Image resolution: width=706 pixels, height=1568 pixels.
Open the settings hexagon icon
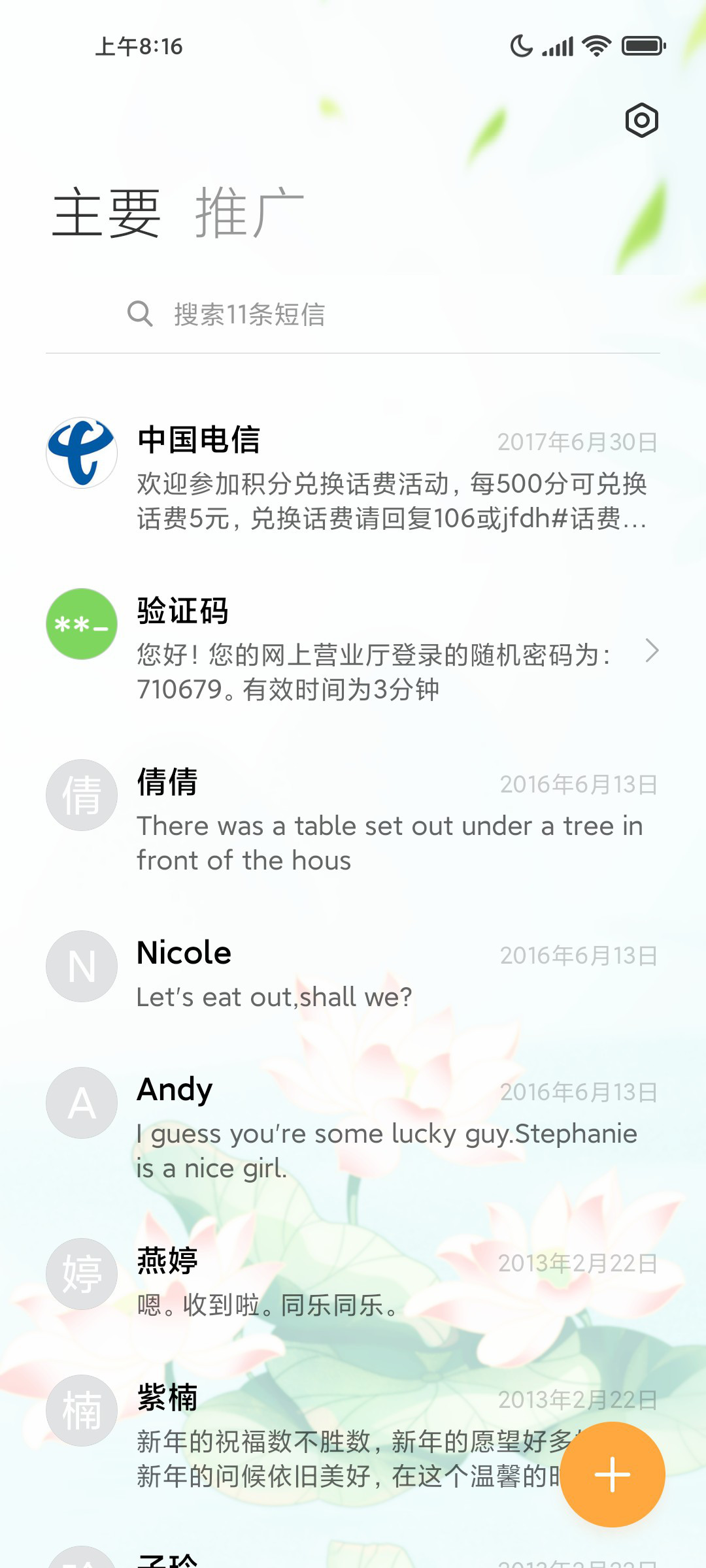(641, 120)
